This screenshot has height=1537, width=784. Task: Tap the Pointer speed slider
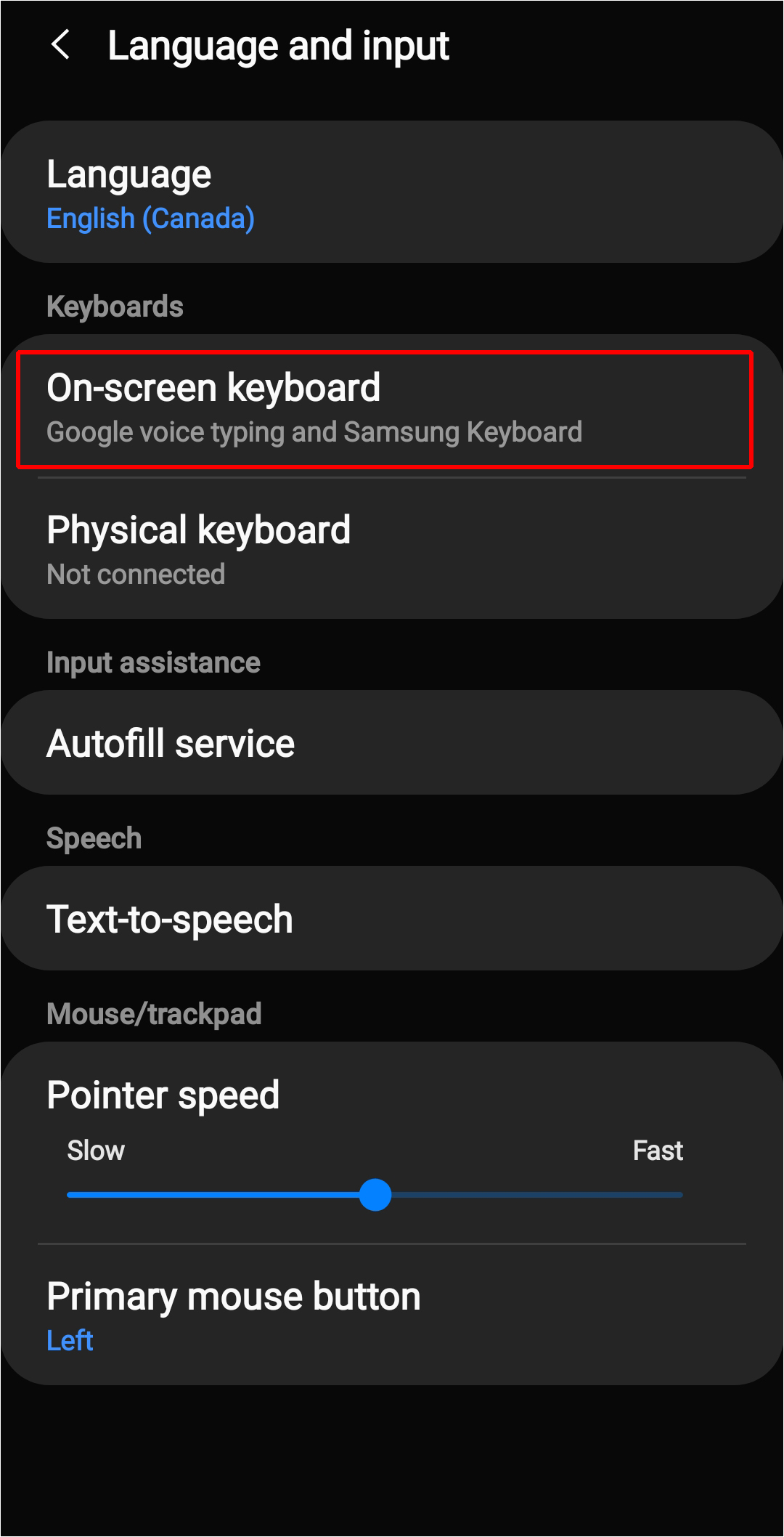(x=375, y=1195)
